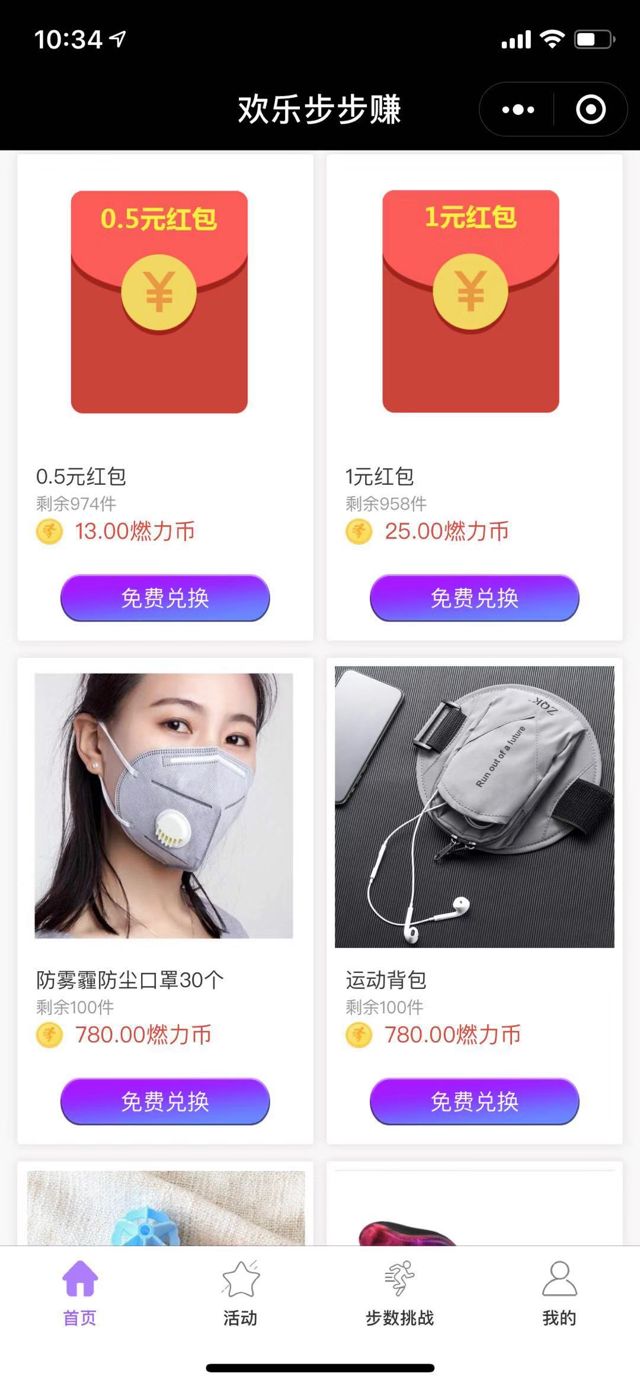Redeem the 1元红包 with 免费兑换

[x=474, y=598]
